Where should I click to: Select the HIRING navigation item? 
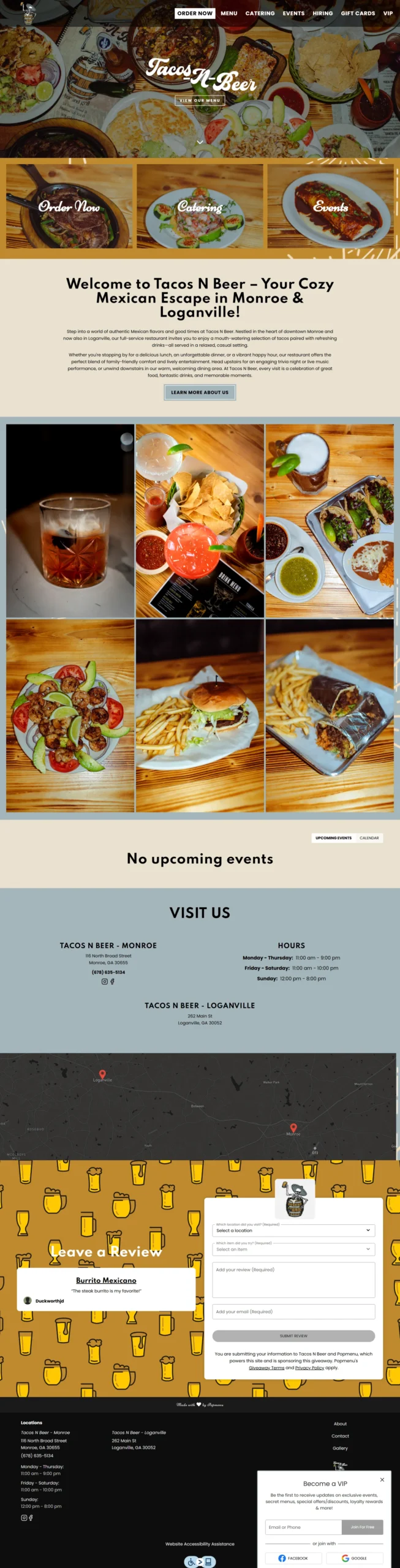pyautogui.click(x=322, y=13)
